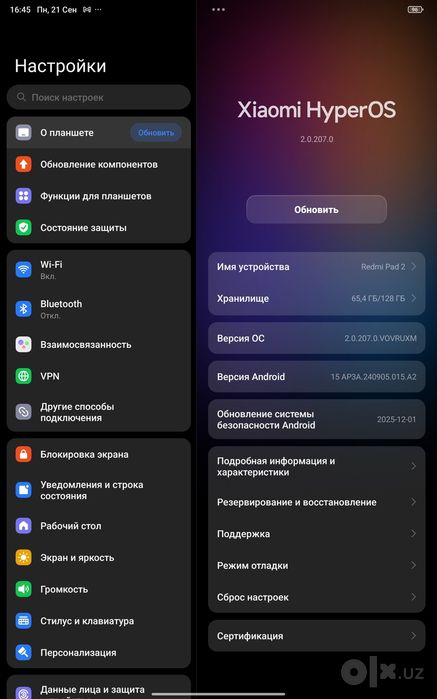This screenshot has width=437, height=699.
Task: Open Функции для планшетов
Action: tap(99, 196)
